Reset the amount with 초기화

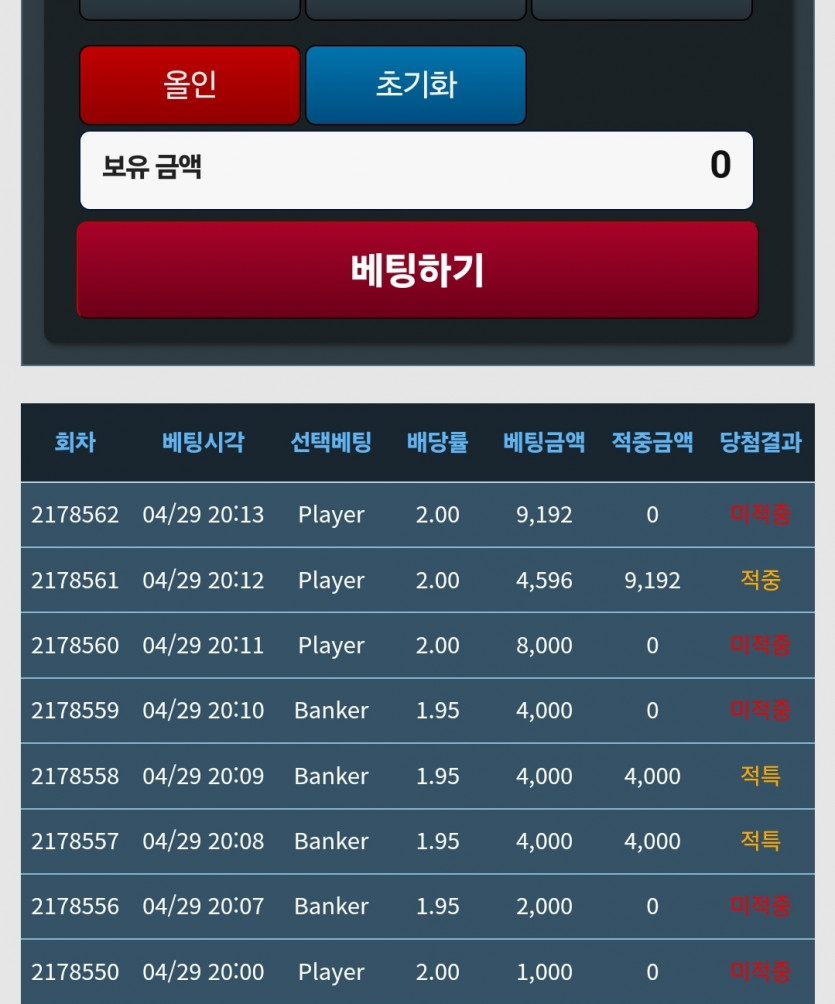coord(415,85)
